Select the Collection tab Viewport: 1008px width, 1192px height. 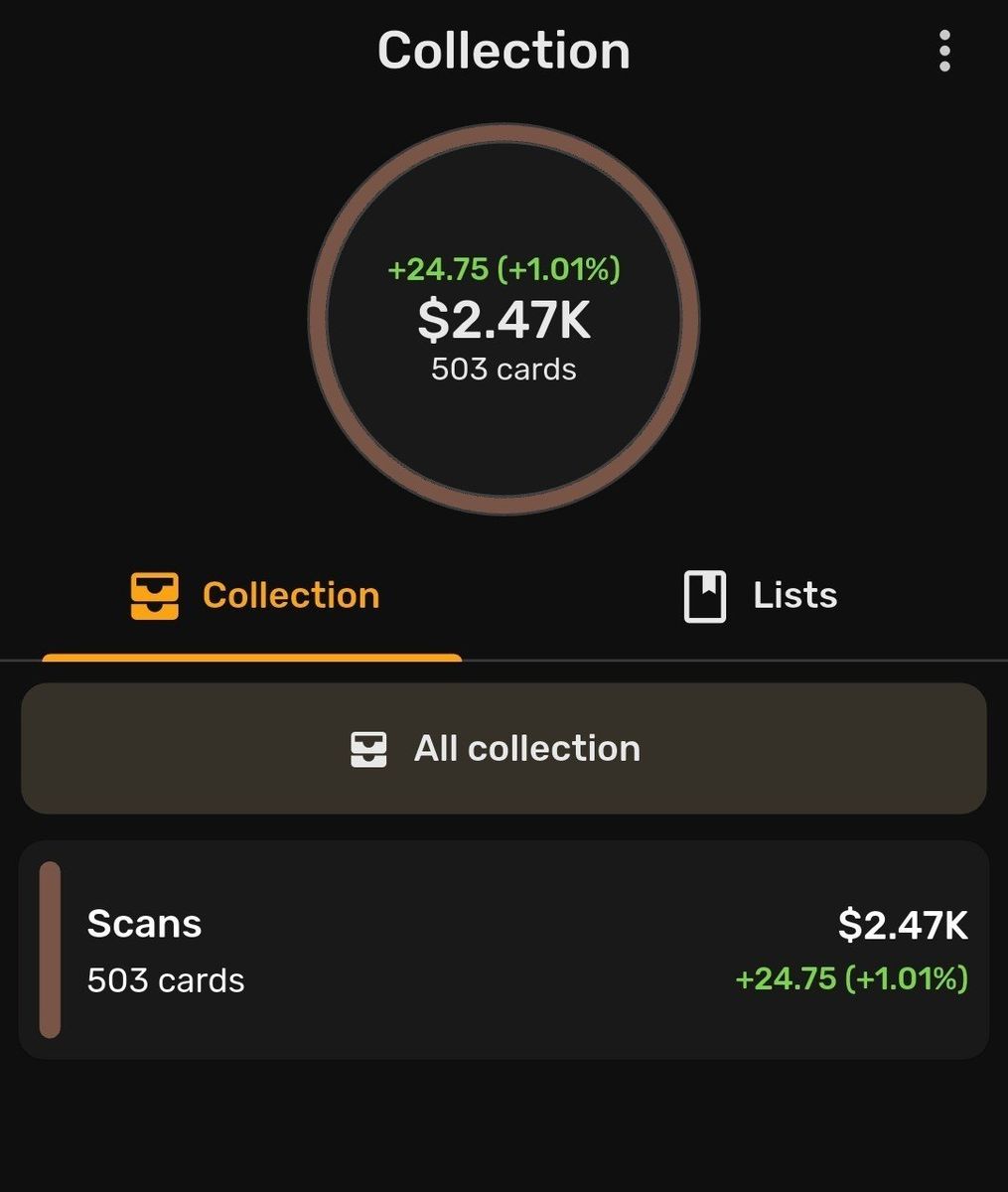pyautogui.click(x=254, y=596)
